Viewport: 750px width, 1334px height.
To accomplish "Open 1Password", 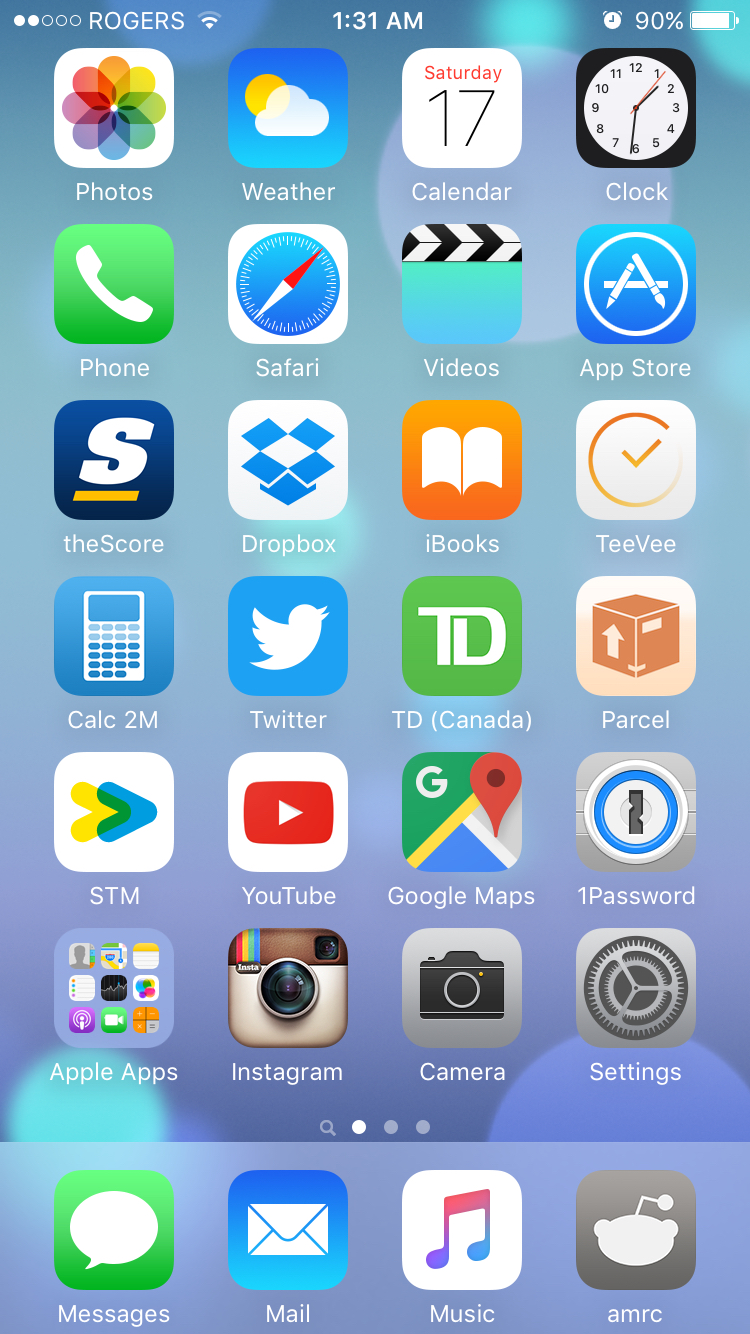I will point(636,812).
